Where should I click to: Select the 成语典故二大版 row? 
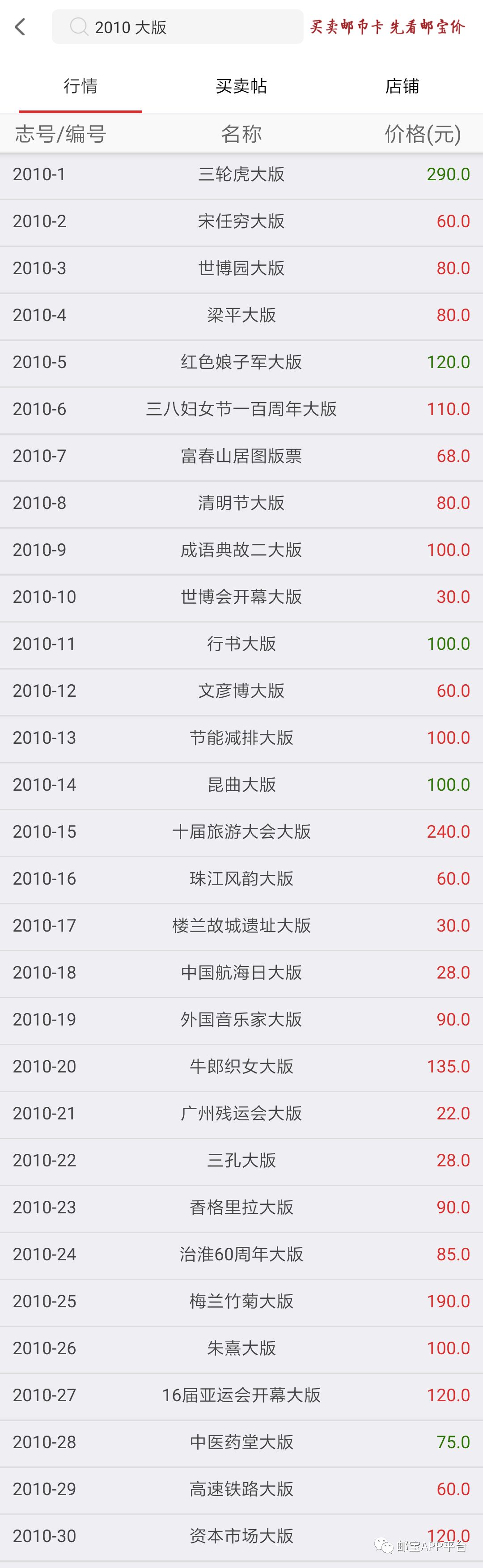click(x=241, y=550)
